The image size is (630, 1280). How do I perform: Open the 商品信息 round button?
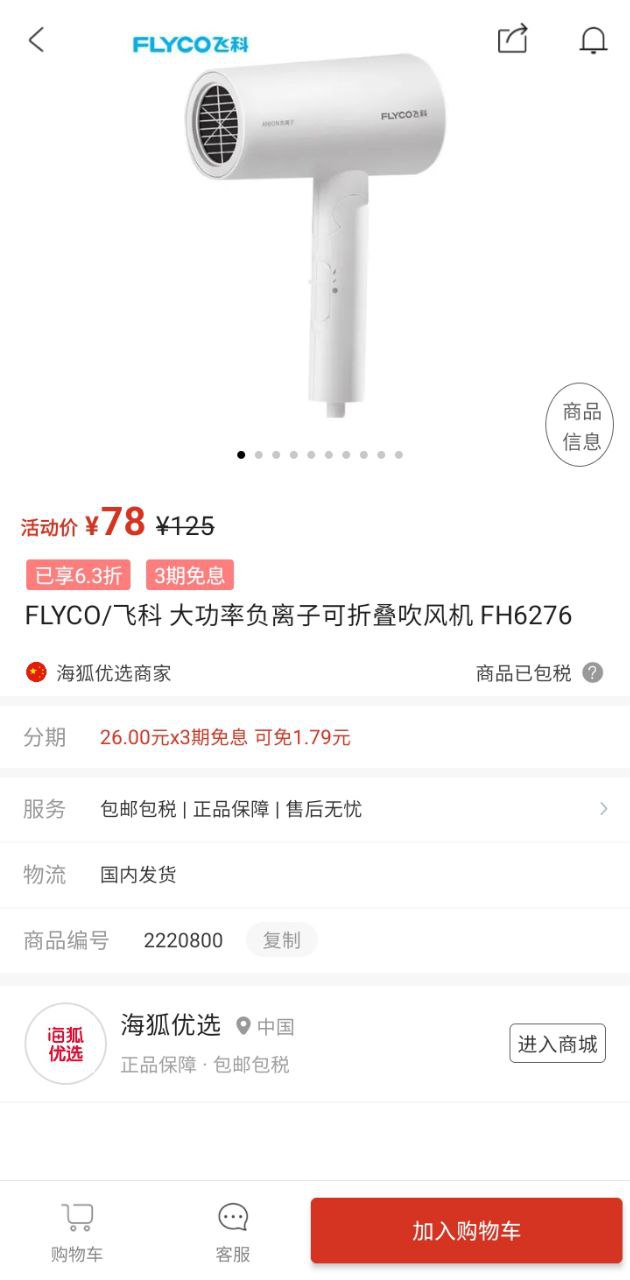580,426
